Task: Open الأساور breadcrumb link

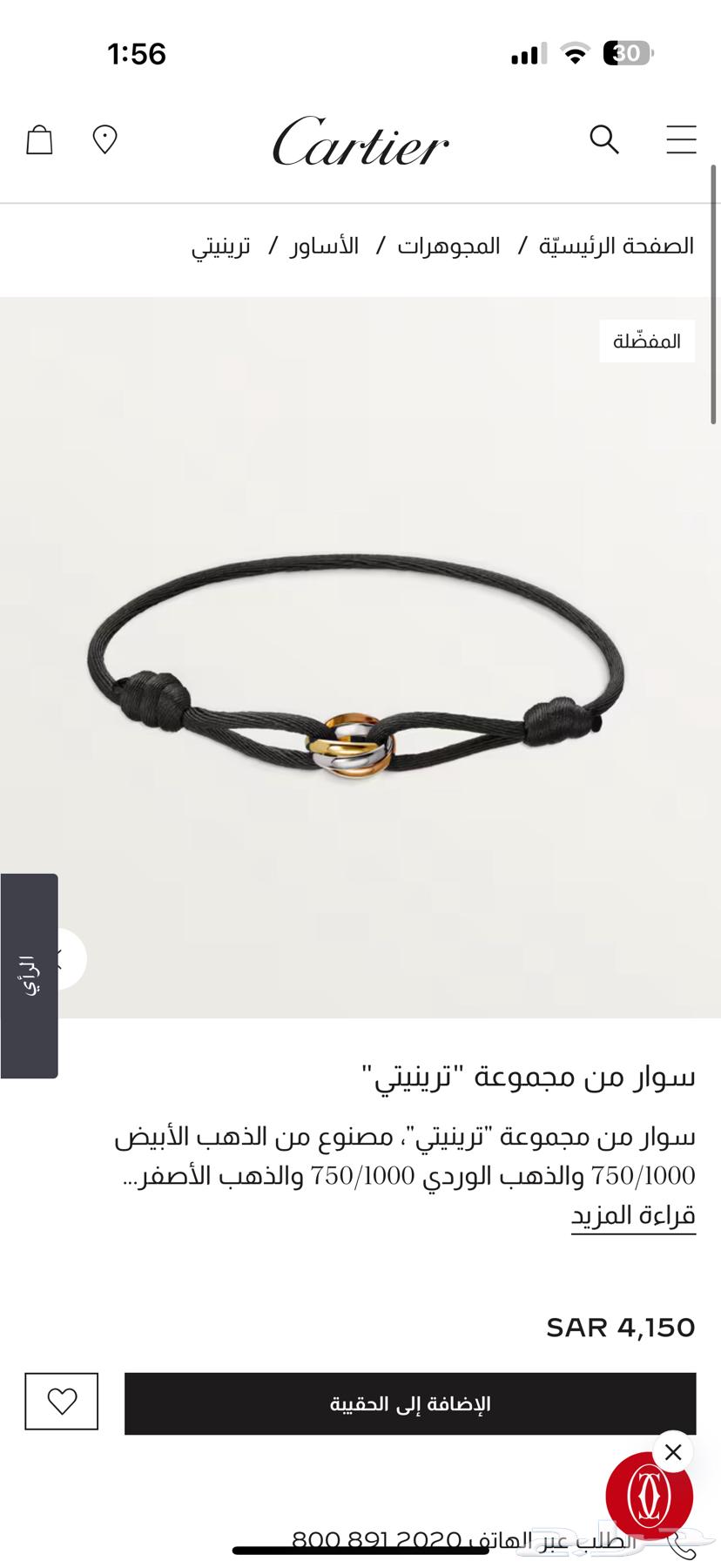Action: tap(324, 247)
